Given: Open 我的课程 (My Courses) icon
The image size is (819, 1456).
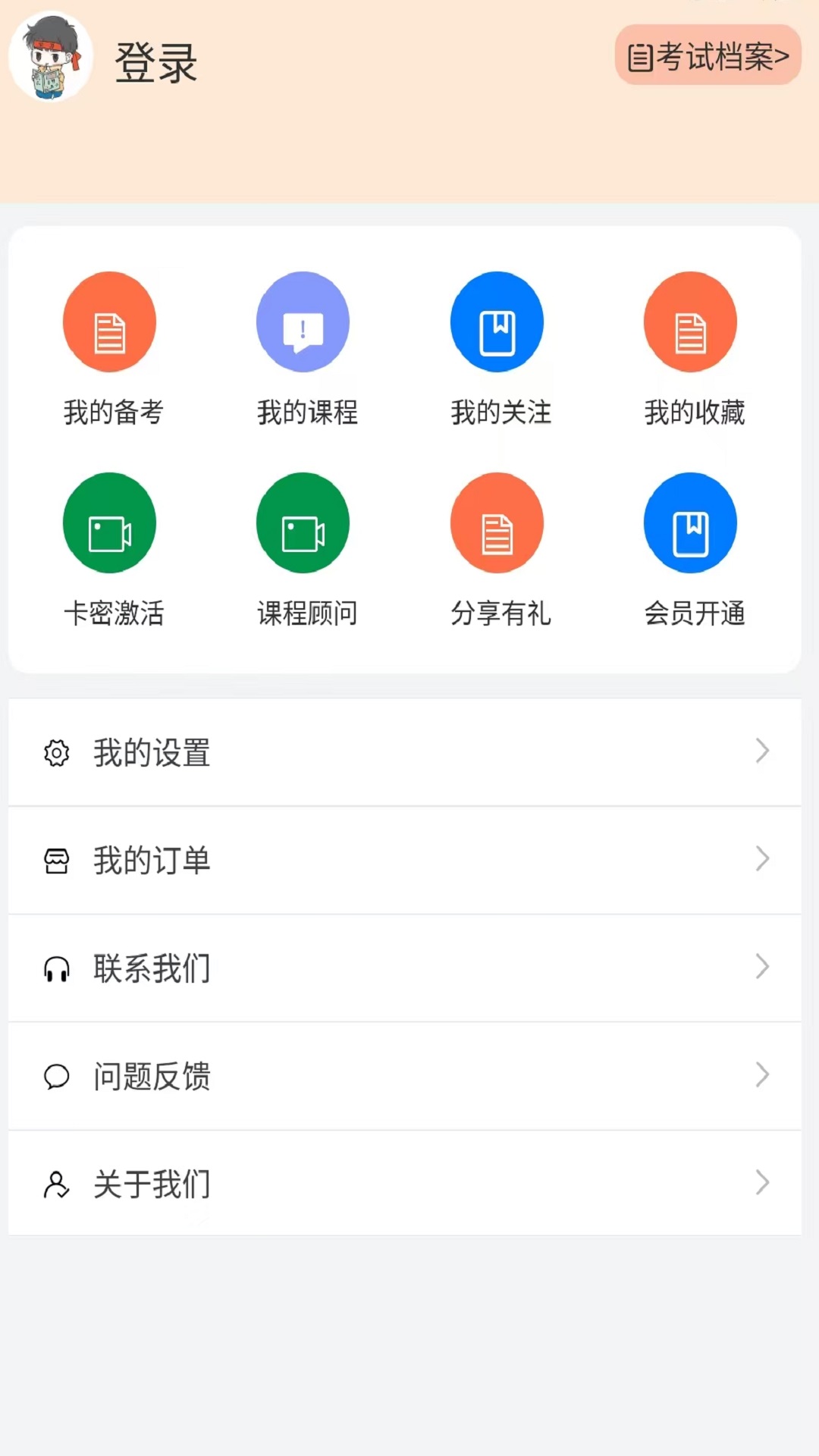Looking at the screenshot, I should pos(303,322).
